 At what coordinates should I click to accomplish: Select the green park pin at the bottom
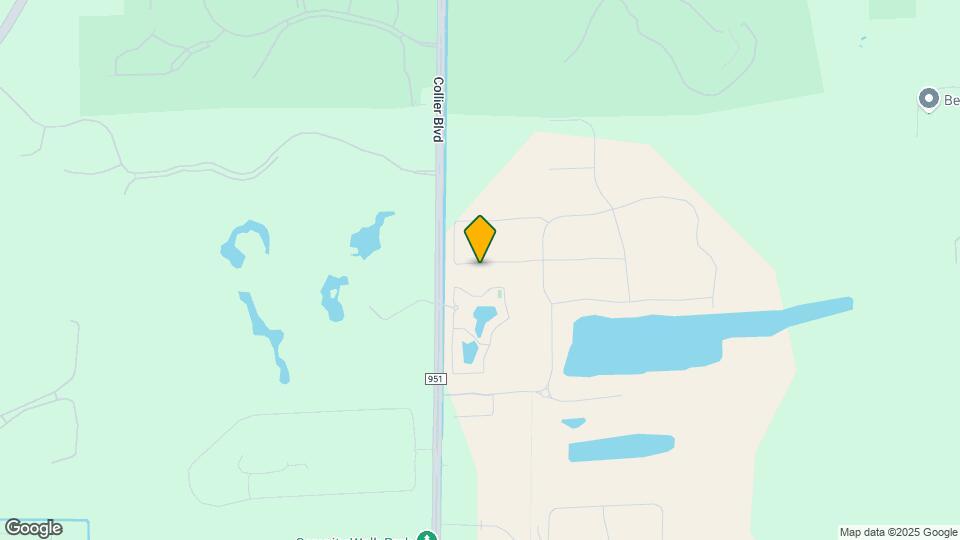pyautogui.click(x=427, y=535)
